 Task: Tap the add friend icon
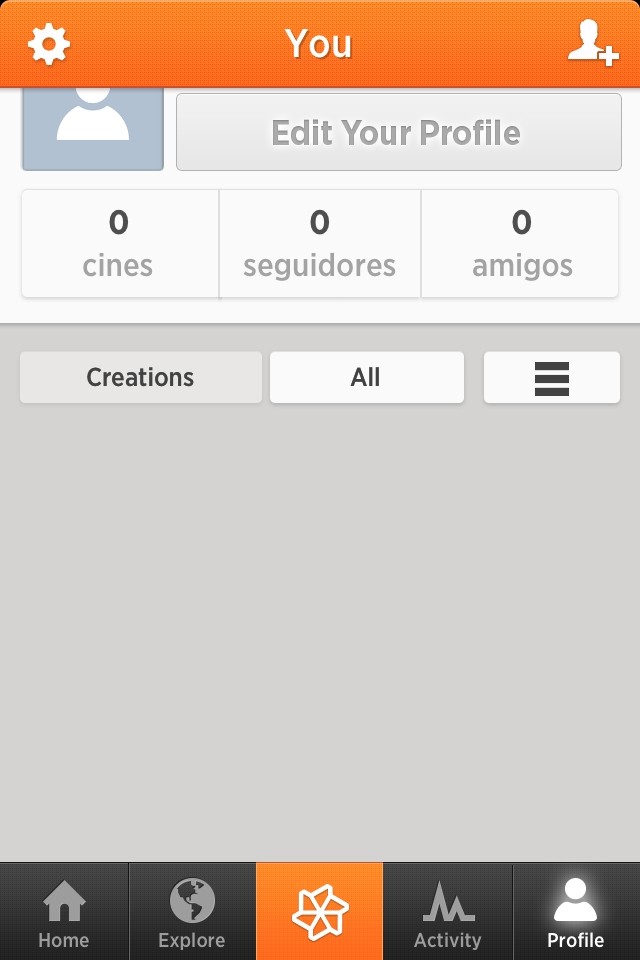pyautogui.click(x=592, y=44)
